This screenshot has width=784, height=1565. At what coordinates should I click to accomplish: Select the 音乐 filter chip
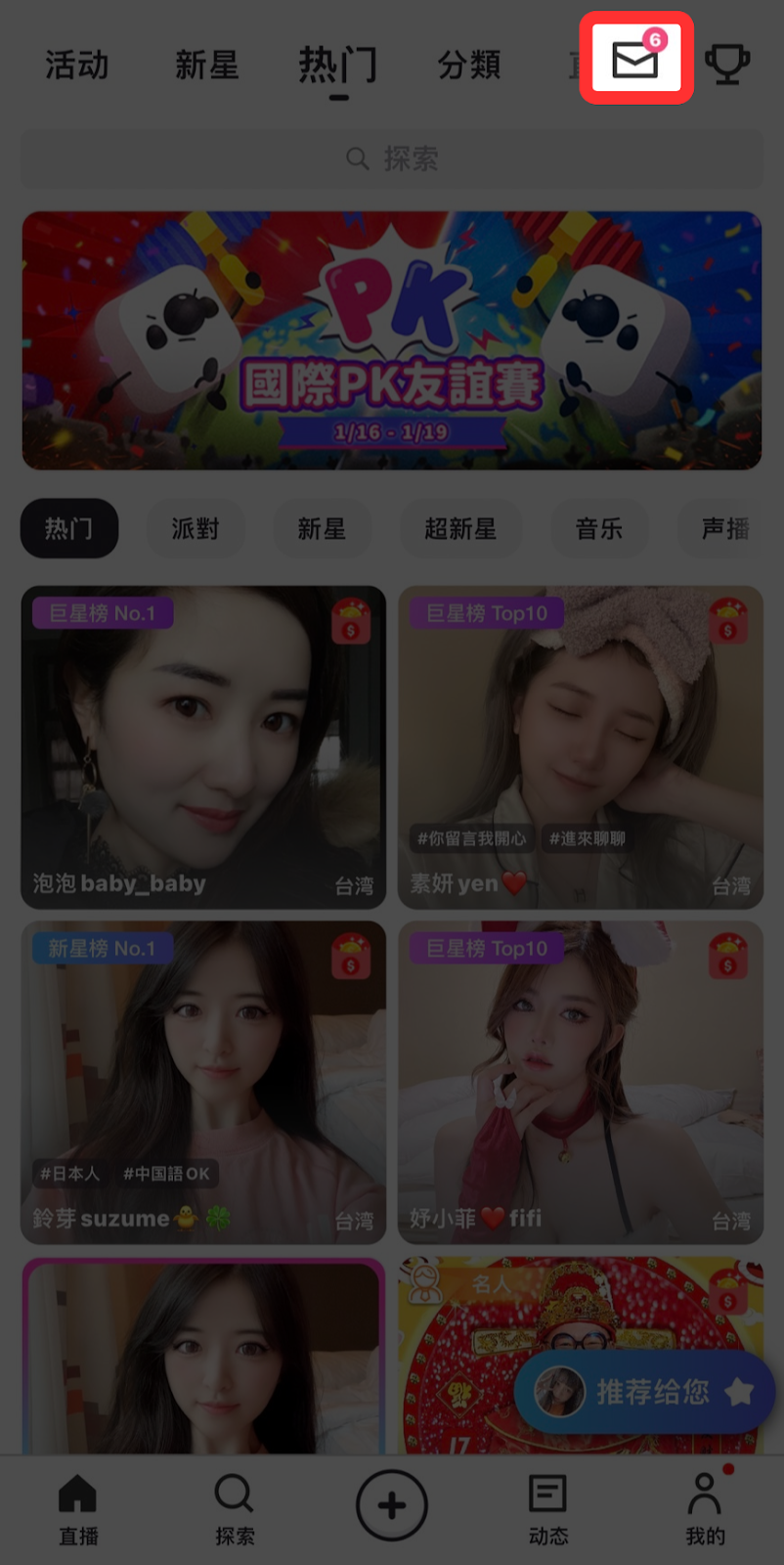[x=599, y=529]
